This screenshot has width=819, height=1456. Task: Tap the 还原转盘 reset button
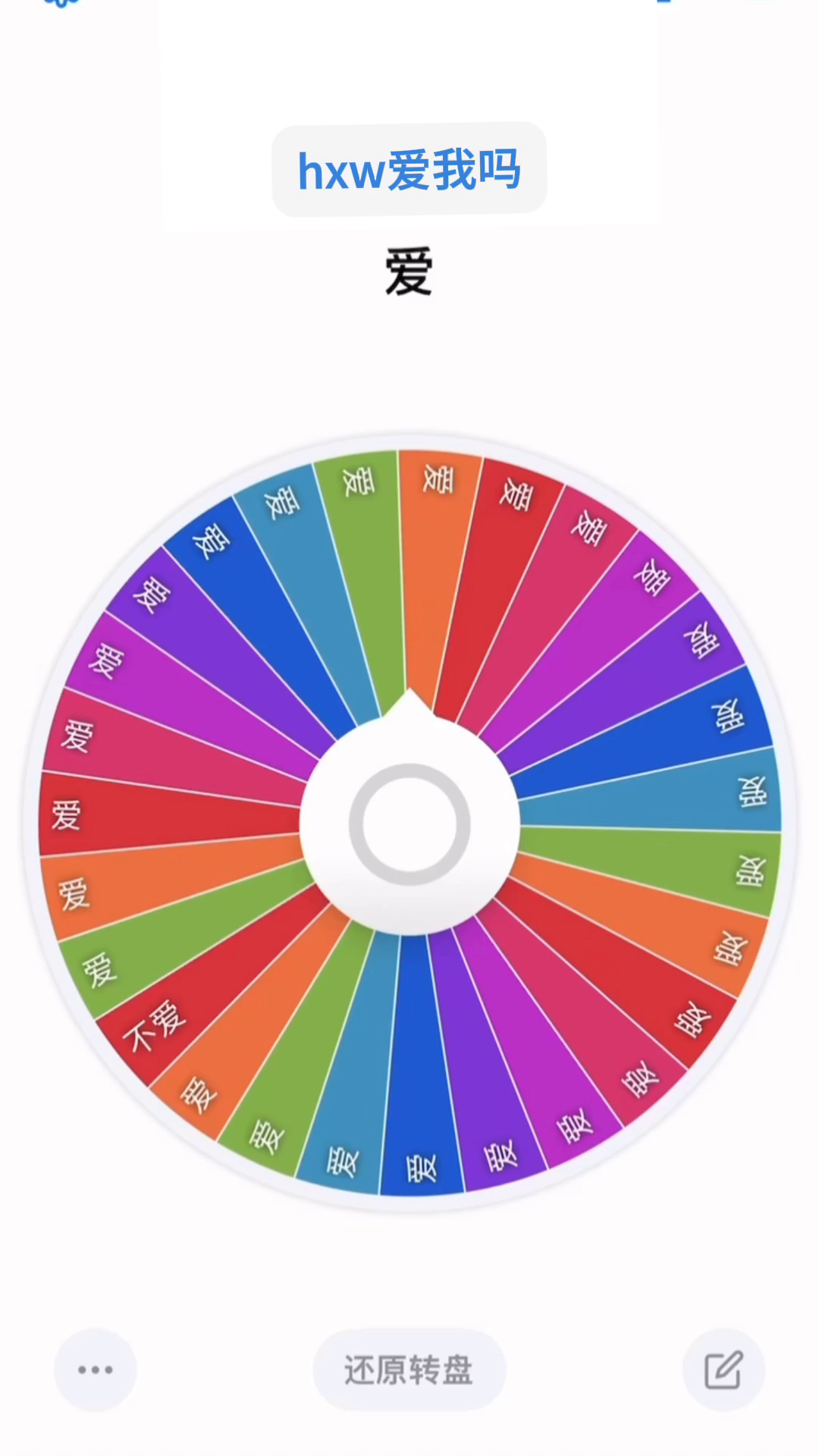click(x=409, y=1370)
